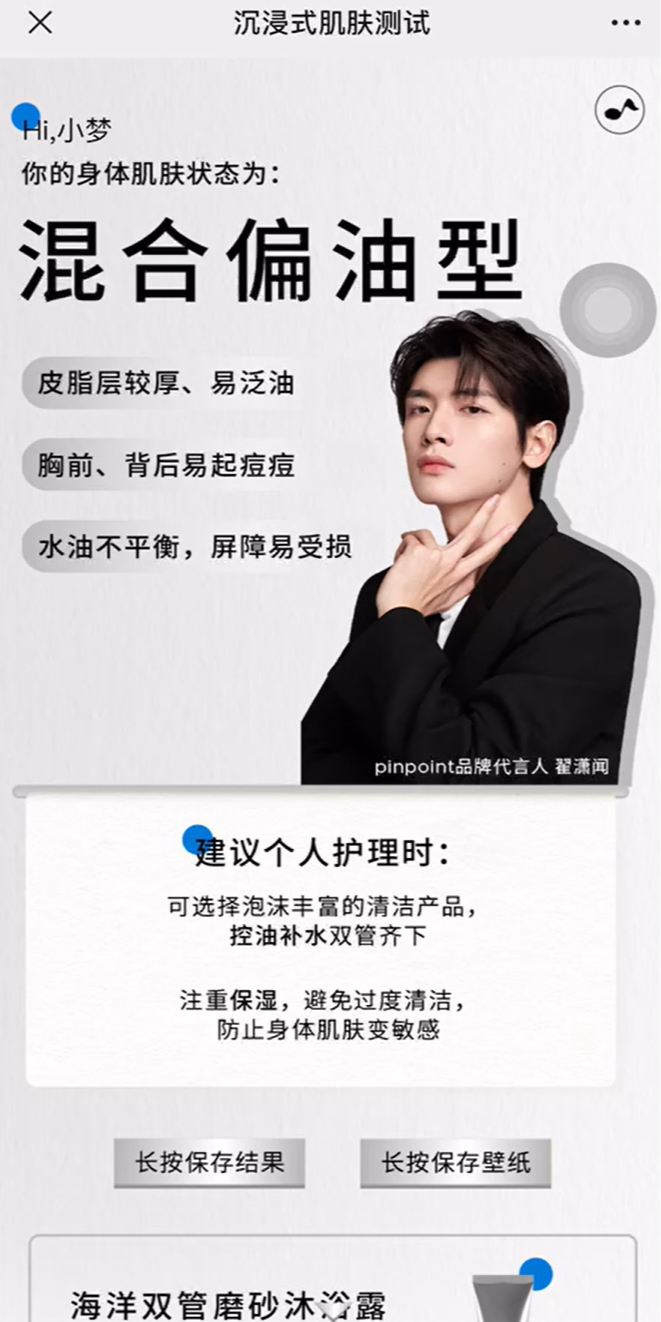Tap 长按保存壁纸 button

(x=455, y=1162)
